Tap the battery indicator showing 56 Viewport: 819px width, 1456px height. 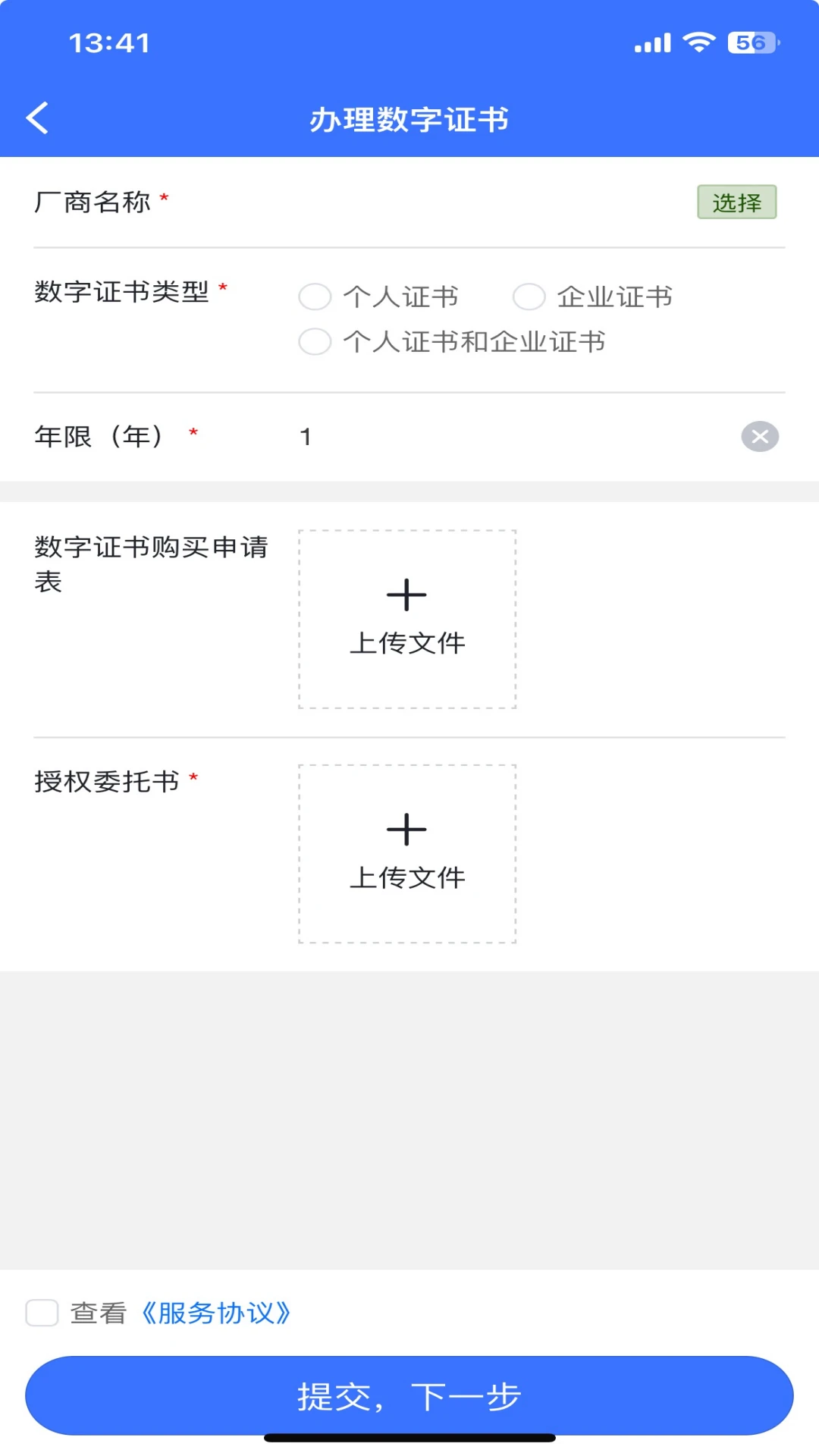[x=751, y=42]
